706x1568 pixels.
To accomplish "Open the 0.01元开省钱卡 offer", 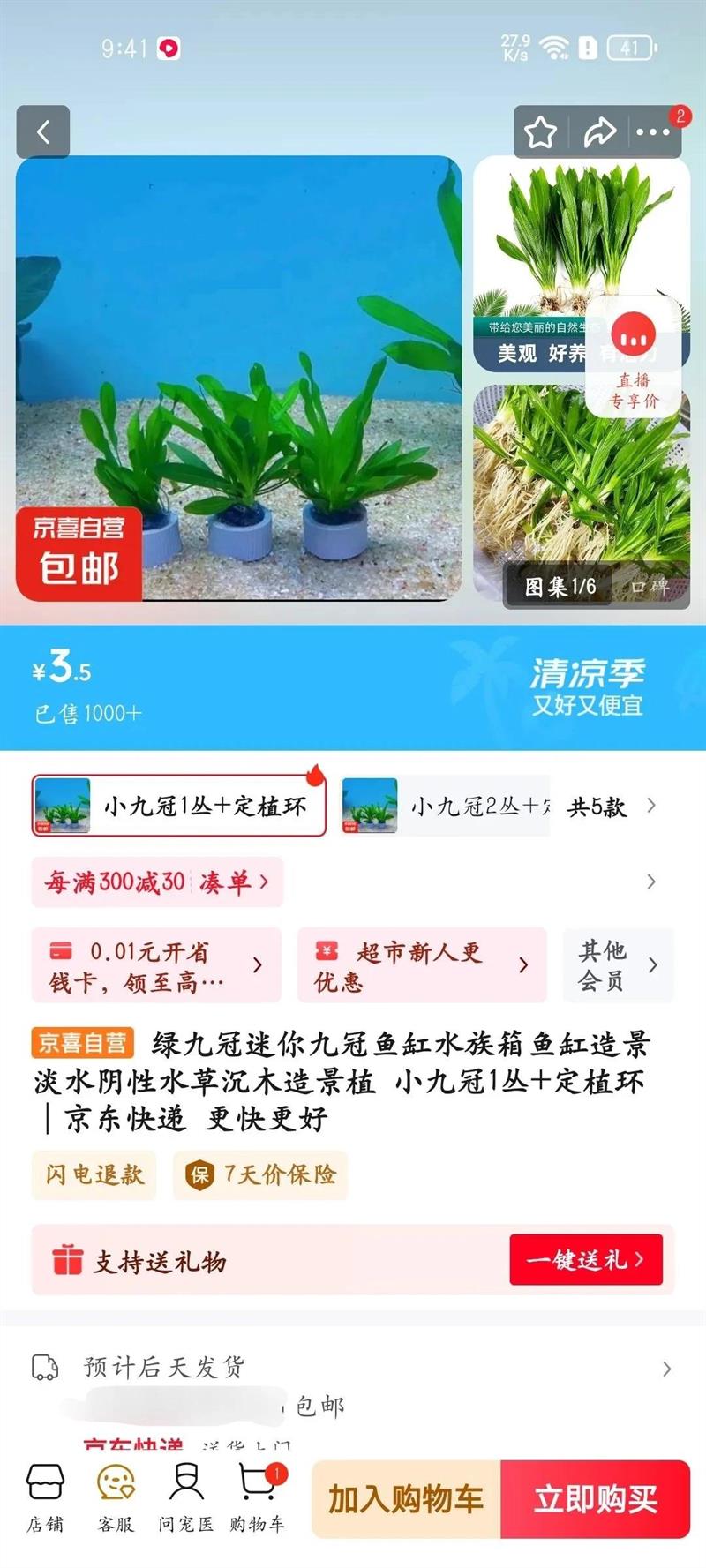I will pyautogui.click(x=156, y=965).
